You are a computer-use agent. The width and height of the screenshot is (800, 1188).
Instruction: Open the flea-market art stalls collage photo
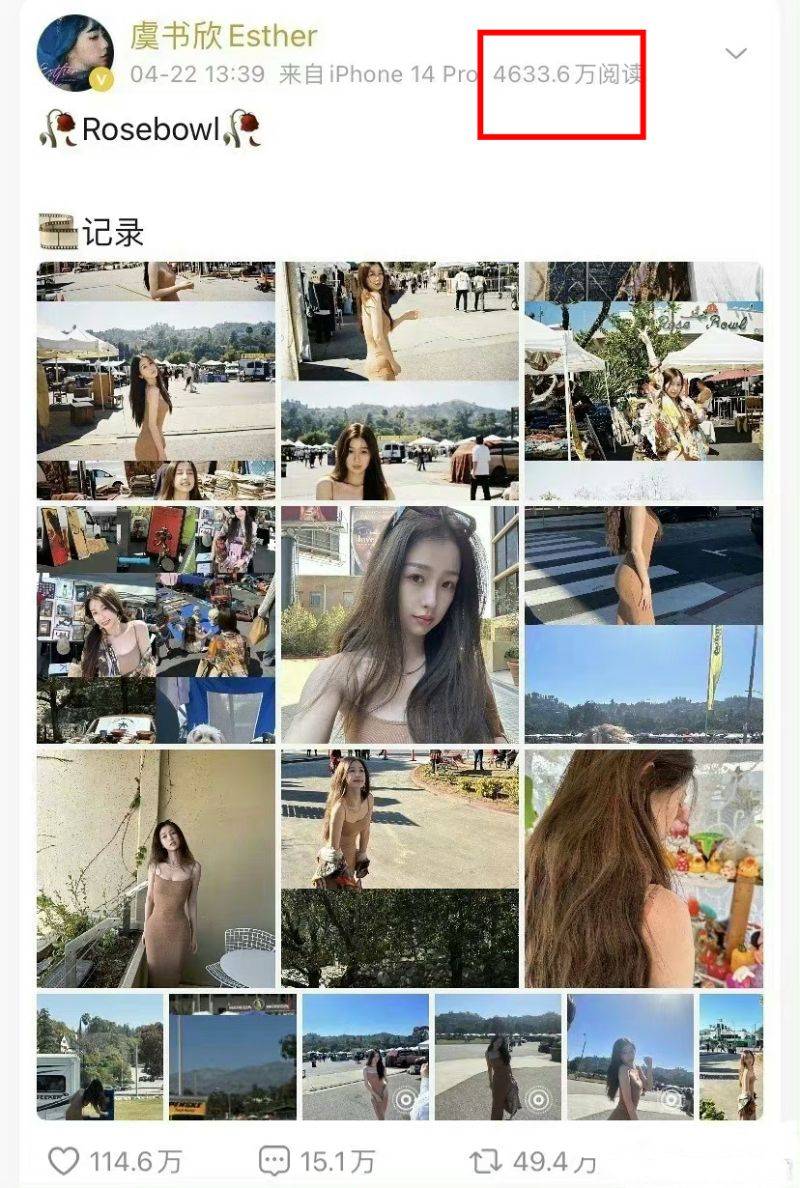pos(156,624)
